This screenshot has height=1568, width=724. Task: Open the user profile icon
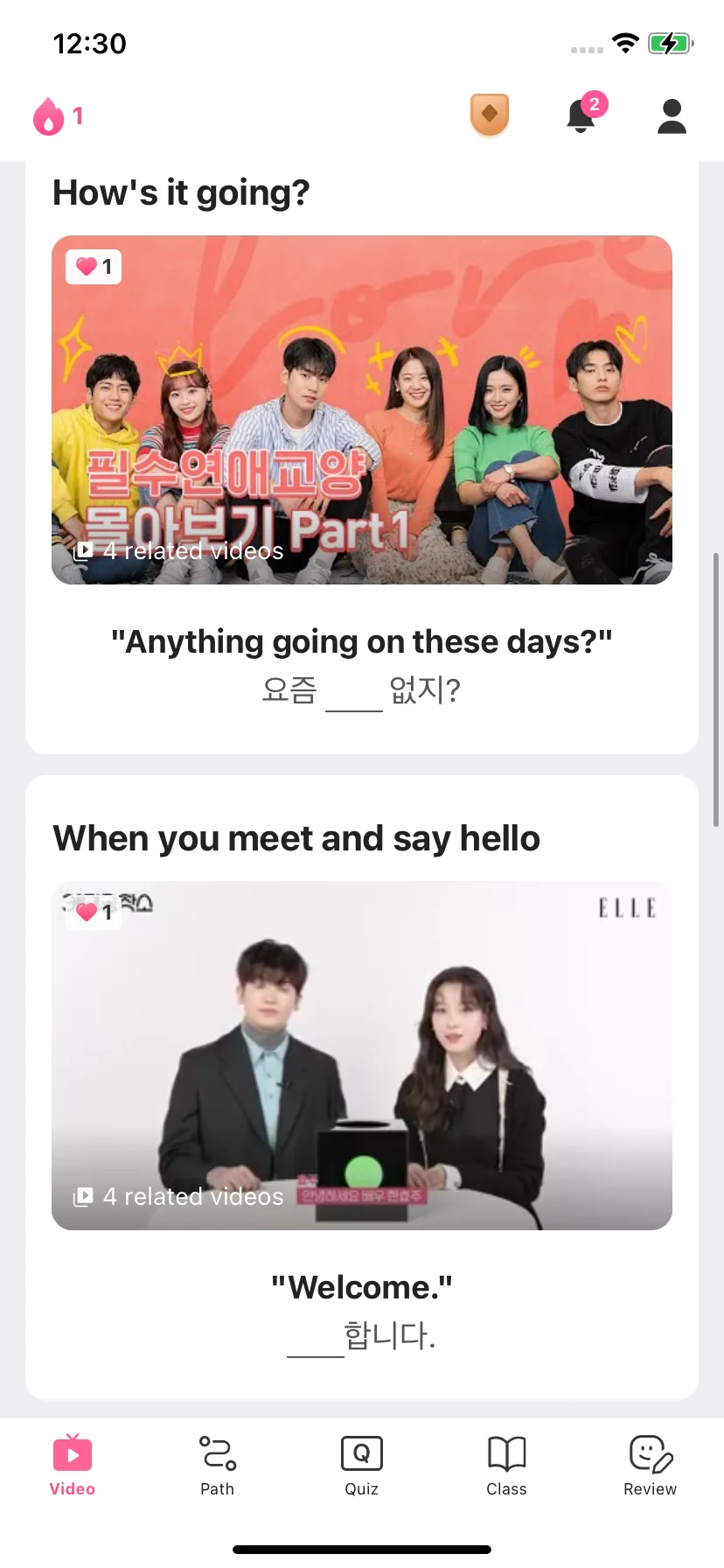coord(672,116)
